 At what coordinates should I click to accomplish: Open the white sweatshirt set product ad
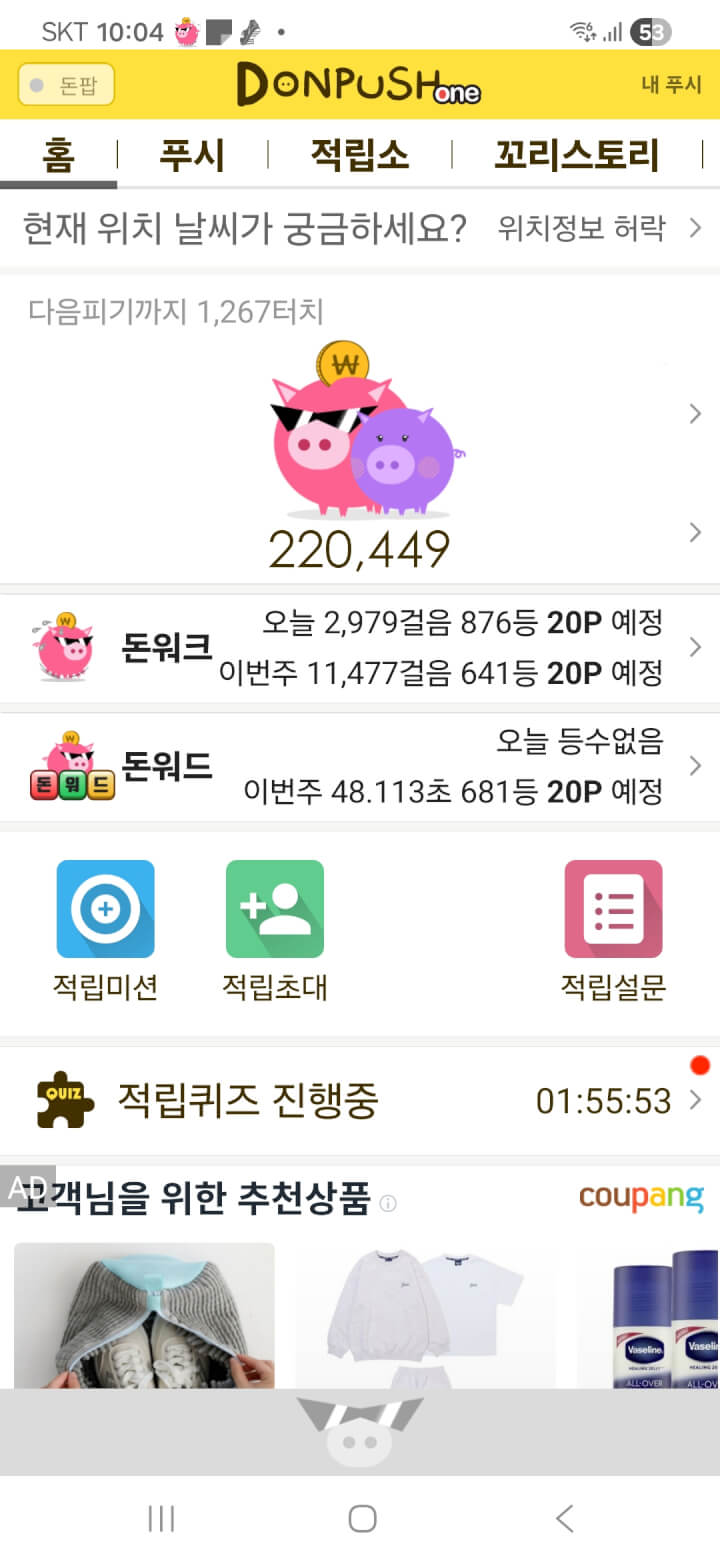point(425,1315)
